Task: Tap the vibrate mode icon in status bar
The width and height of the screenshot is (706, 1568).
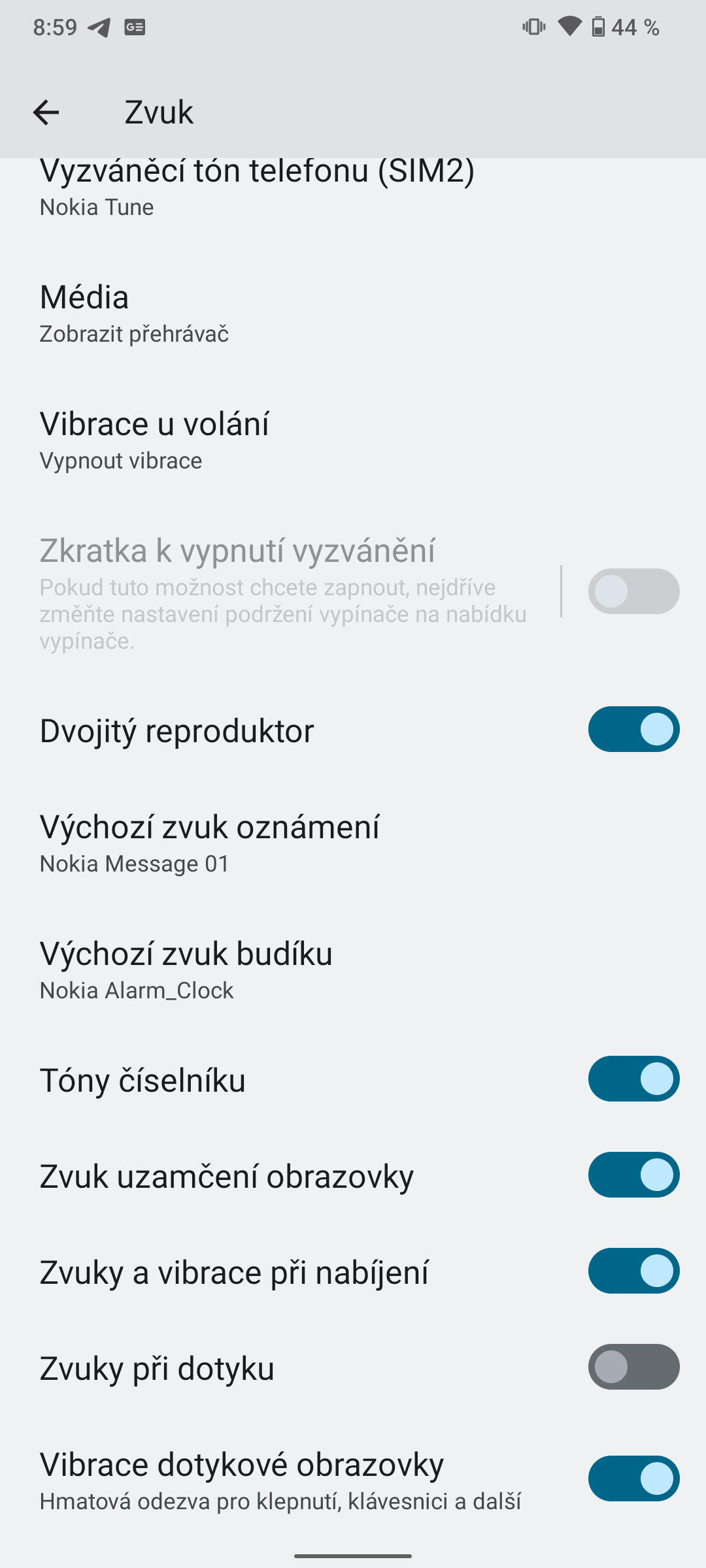Action: tap(533, 26)
